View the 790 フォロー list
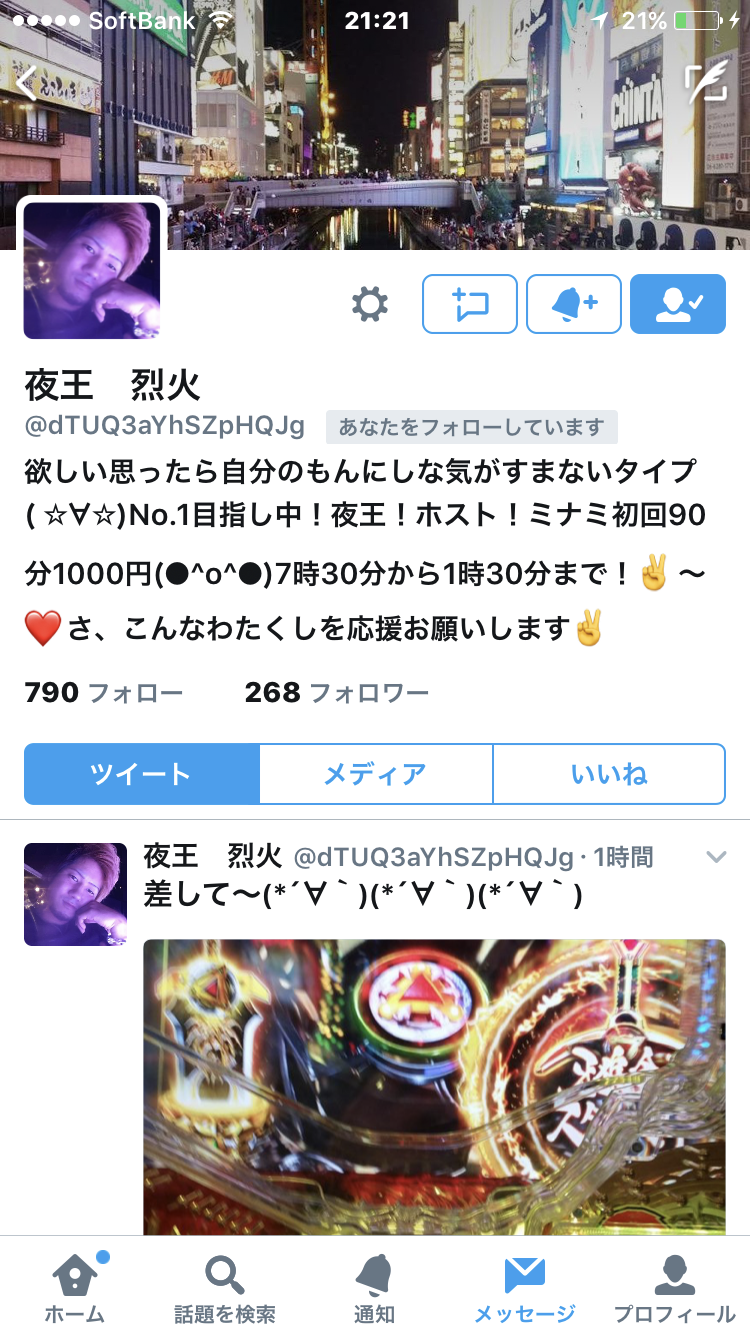This screenshot has width=750, height=1334. point(104,692)
